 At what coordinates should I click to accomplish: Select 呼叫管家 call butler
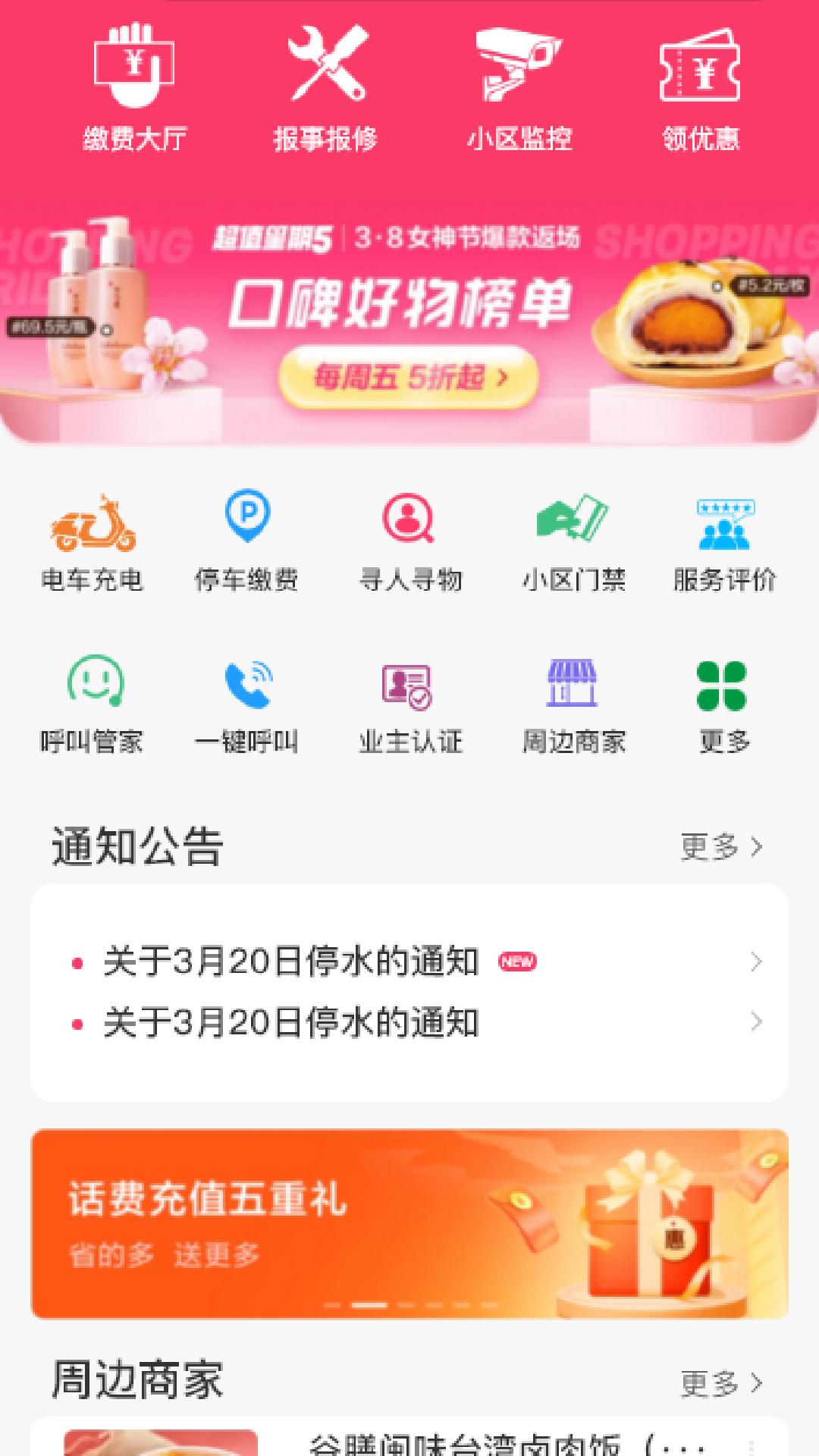93,705
